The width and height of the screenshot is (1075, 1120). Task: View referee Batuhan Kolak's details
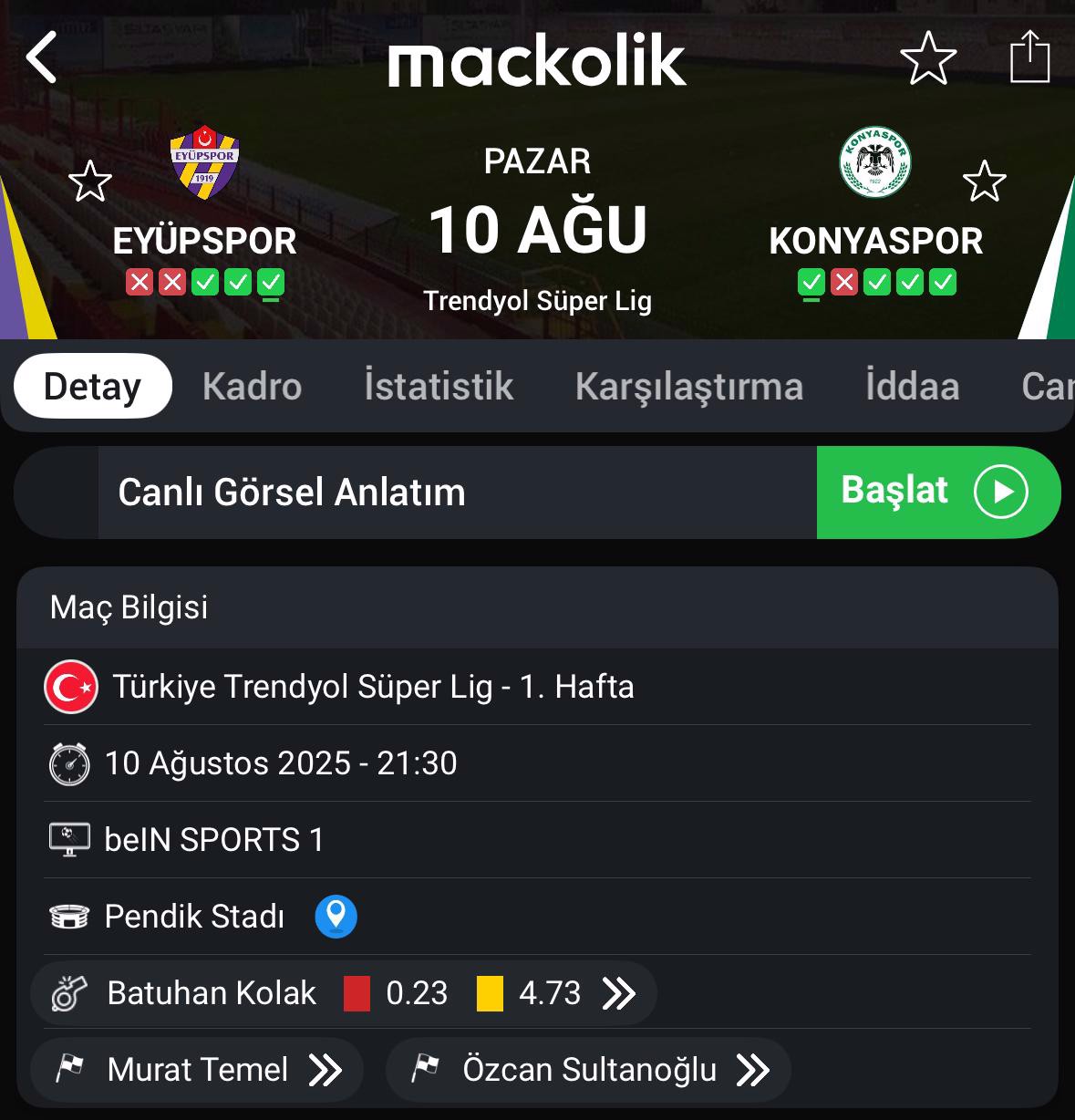coord(343,993)
